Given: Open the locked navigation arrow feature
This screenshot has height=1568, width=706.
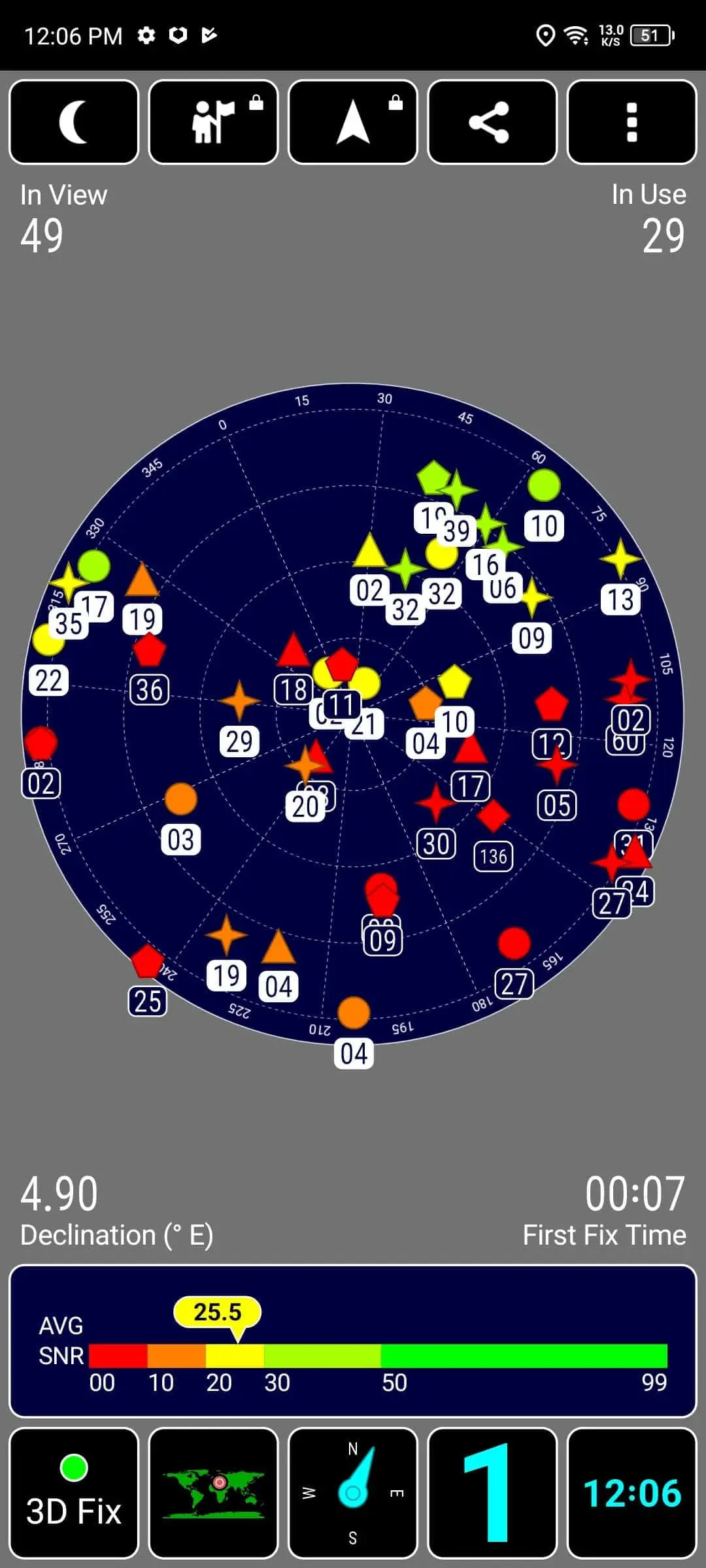Looking at the screenshot, I should [x=353, y=122].
